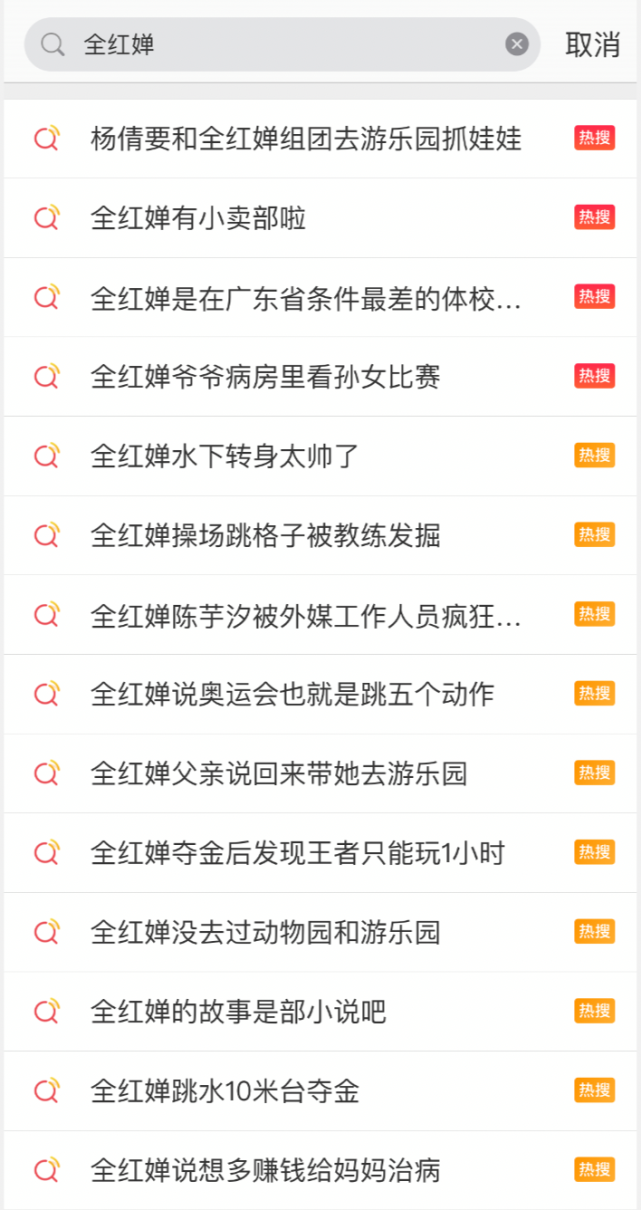
Task: Open suggestion 杨倩要和全红婵组团去游乐园抓娃娃
Action: [x=320, y=139]
